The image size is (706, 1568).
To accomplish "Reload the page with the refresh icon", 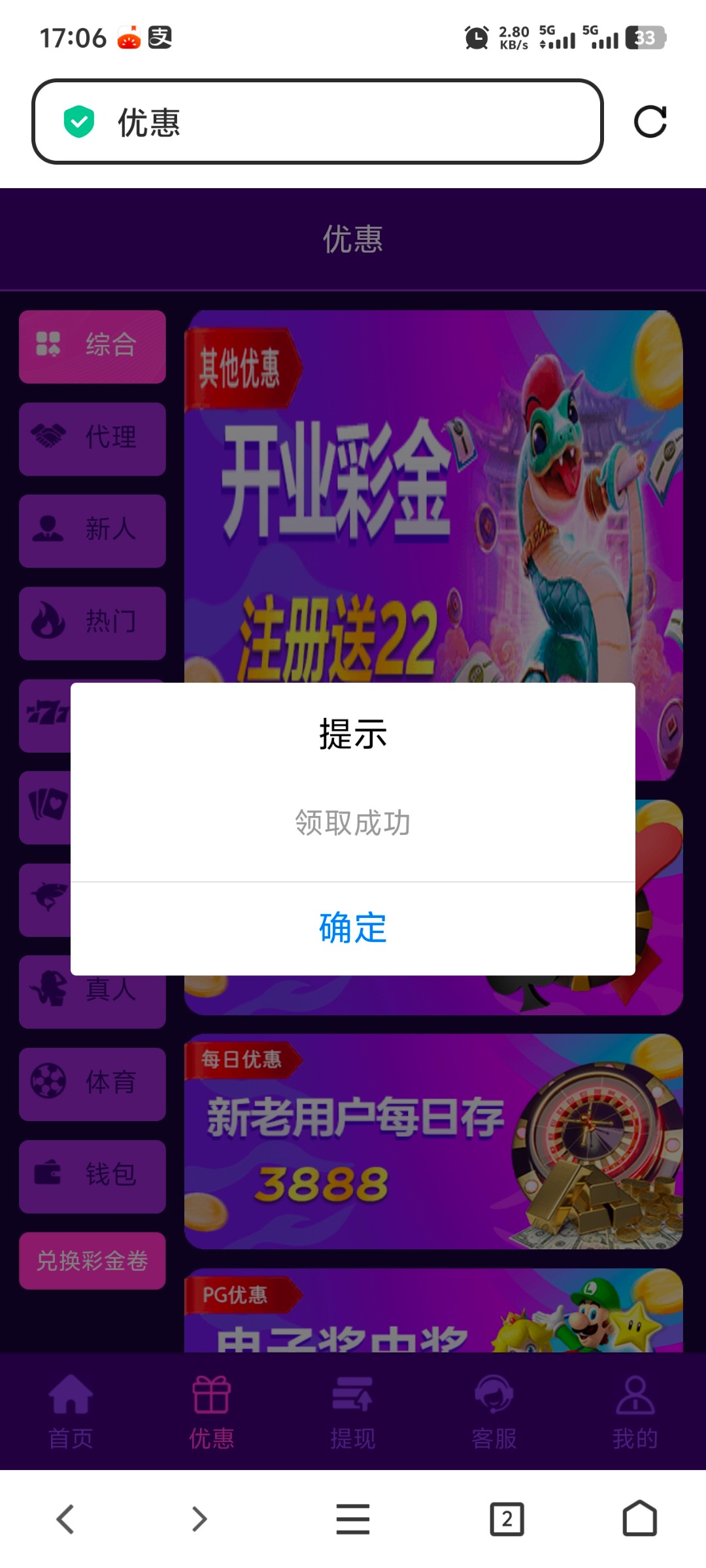I will coord(650,122).
